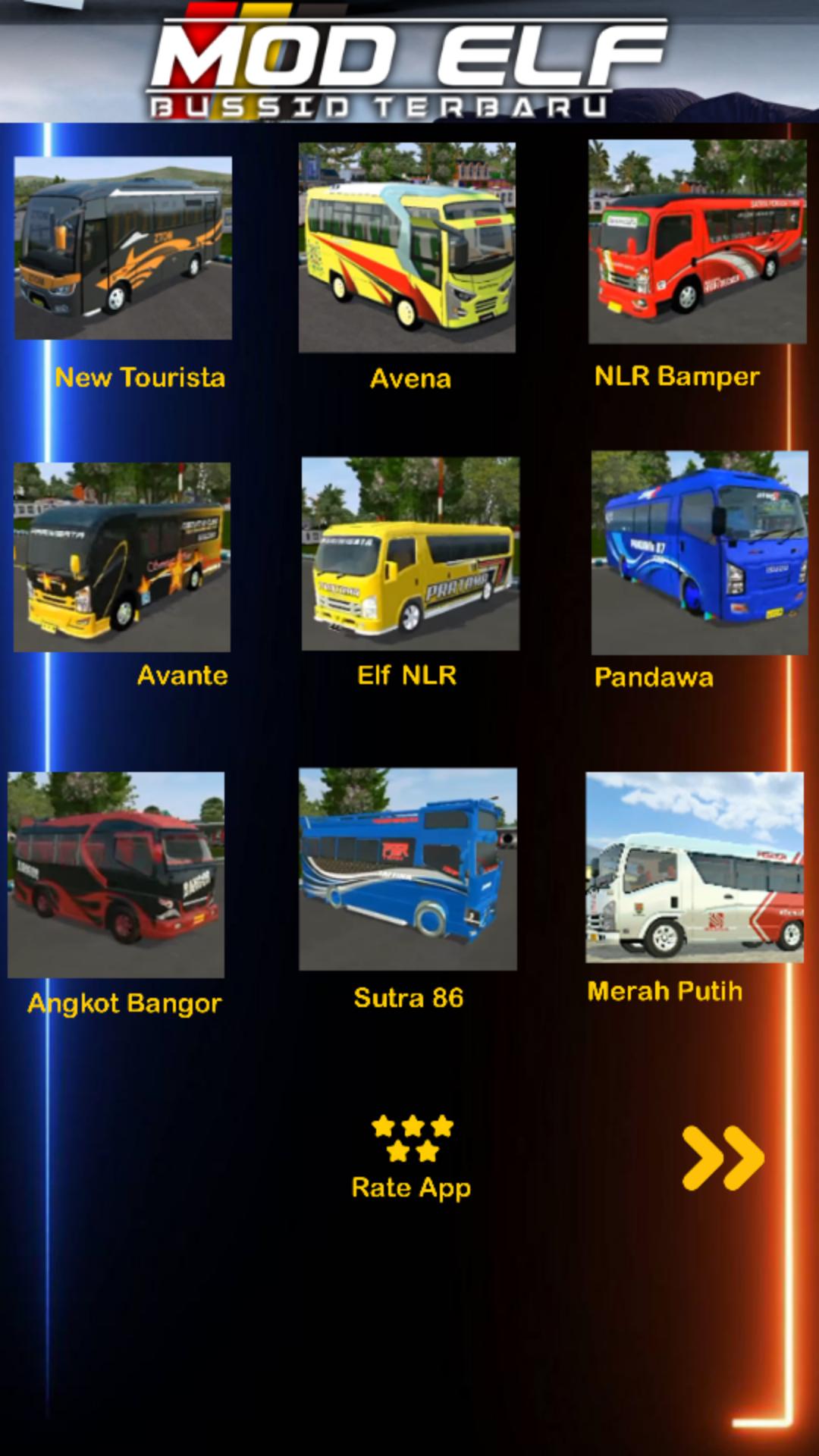
Task: Open the NLR Bamper mod tile
Action: [x=697, y=242]
